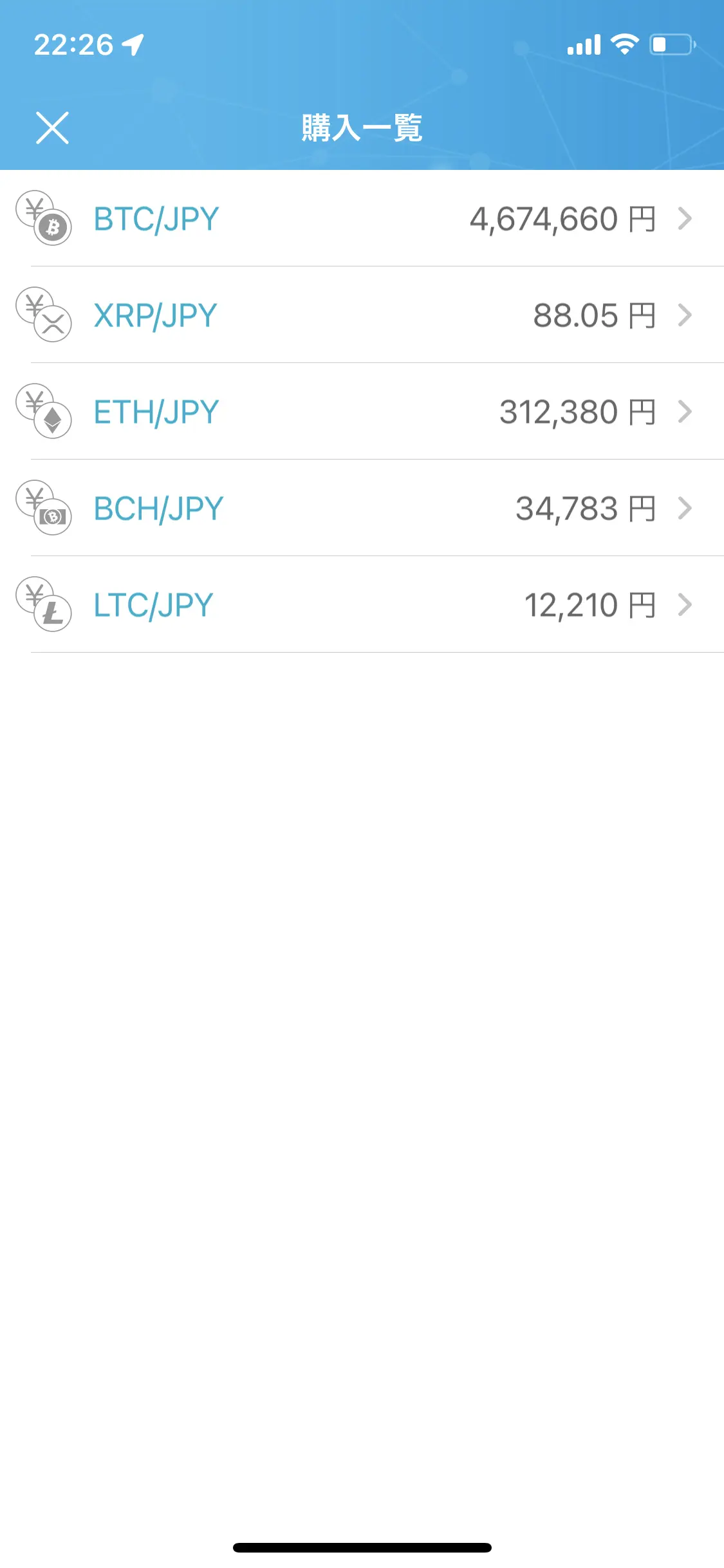The image size is (724, 1568).
Task: Open the LTC/JPY purchase row
Action: tap(362, 604)
